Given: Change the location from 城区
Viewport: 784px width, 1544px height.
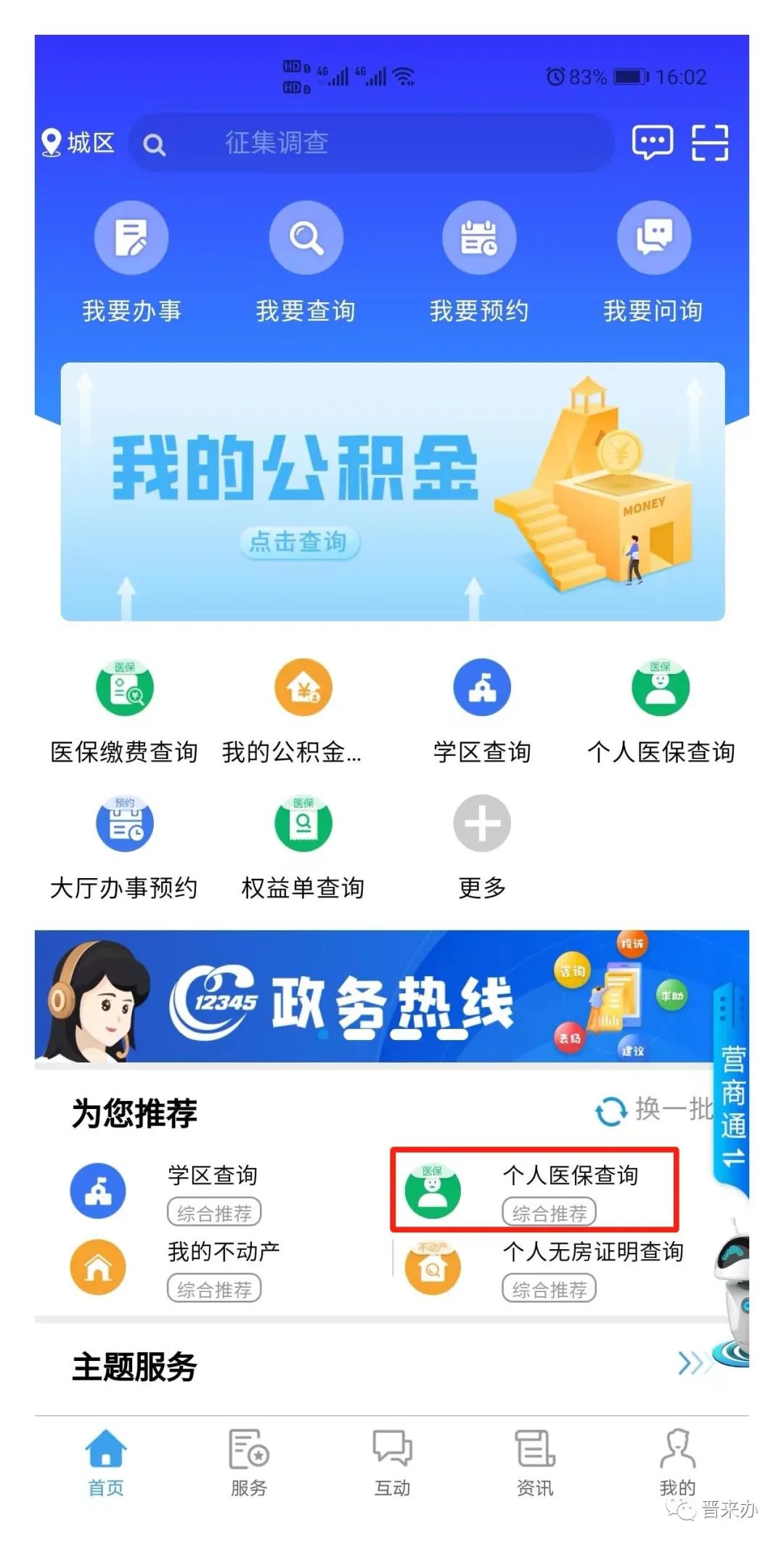Looking at the screenshot, I should (78, 143).
